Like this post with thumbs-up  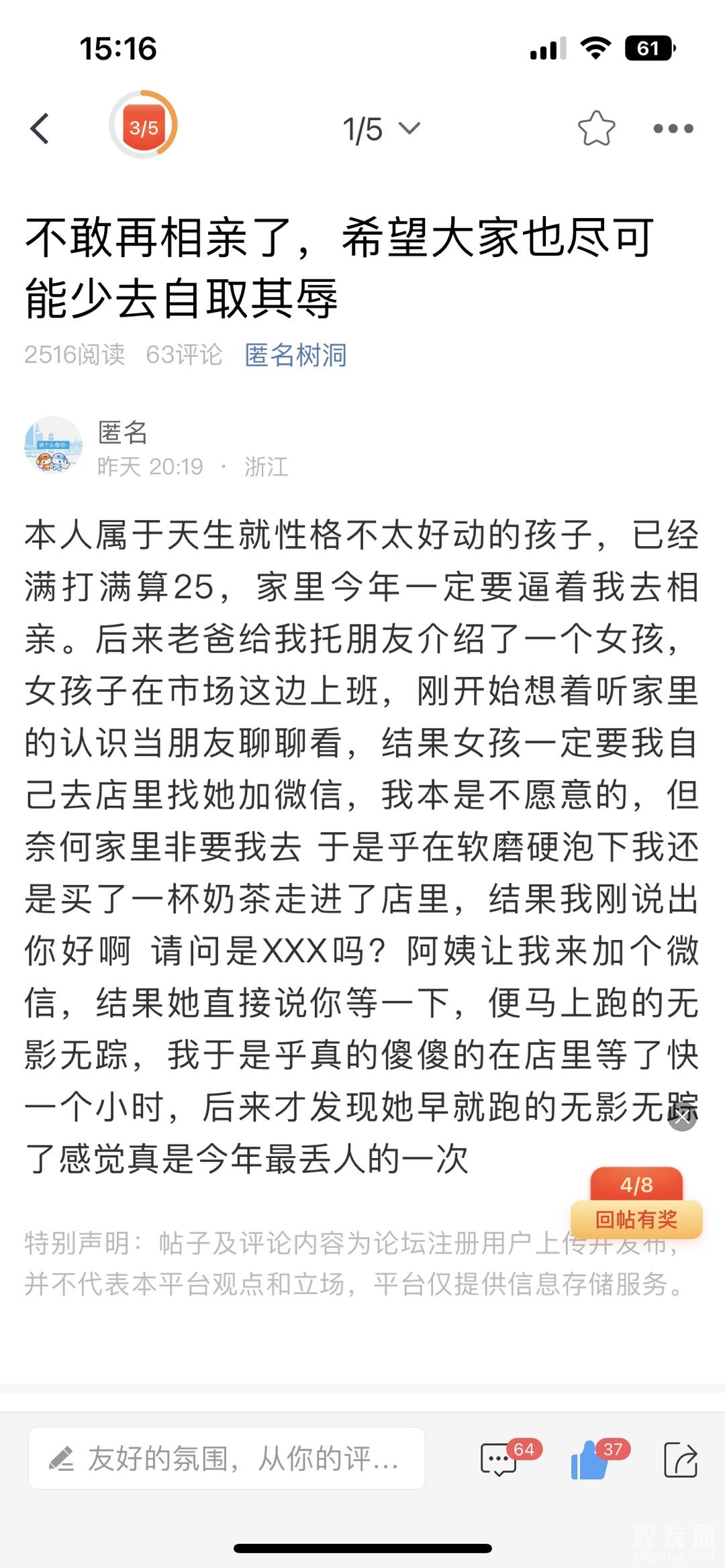(x=591, y=1459)
